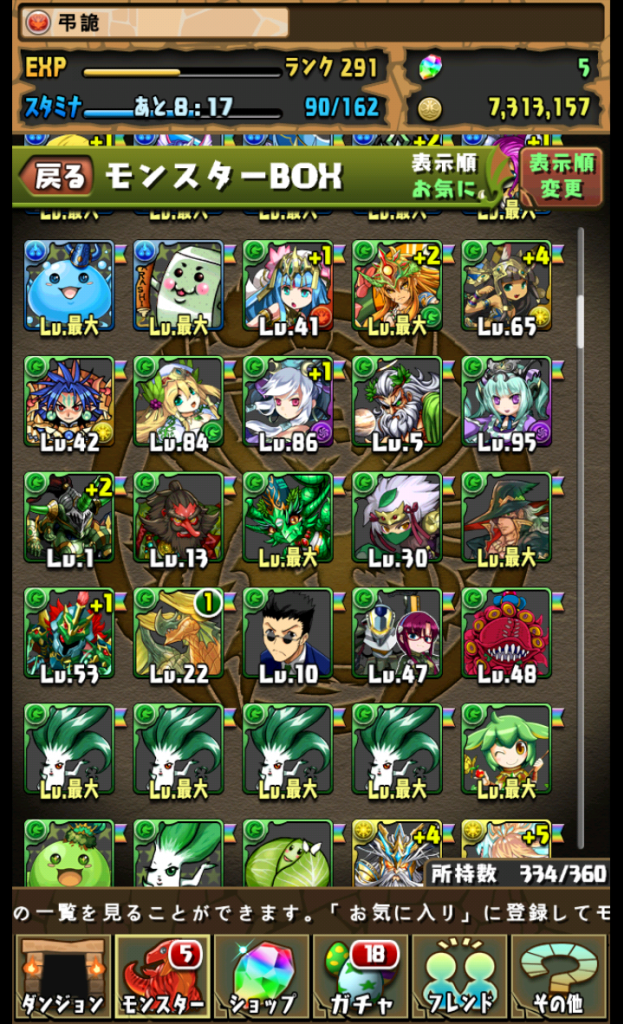Viewport: 623px width, 1024px height.
Task: Switch to the モンスター tab
Action: click(x=161, y=975)
